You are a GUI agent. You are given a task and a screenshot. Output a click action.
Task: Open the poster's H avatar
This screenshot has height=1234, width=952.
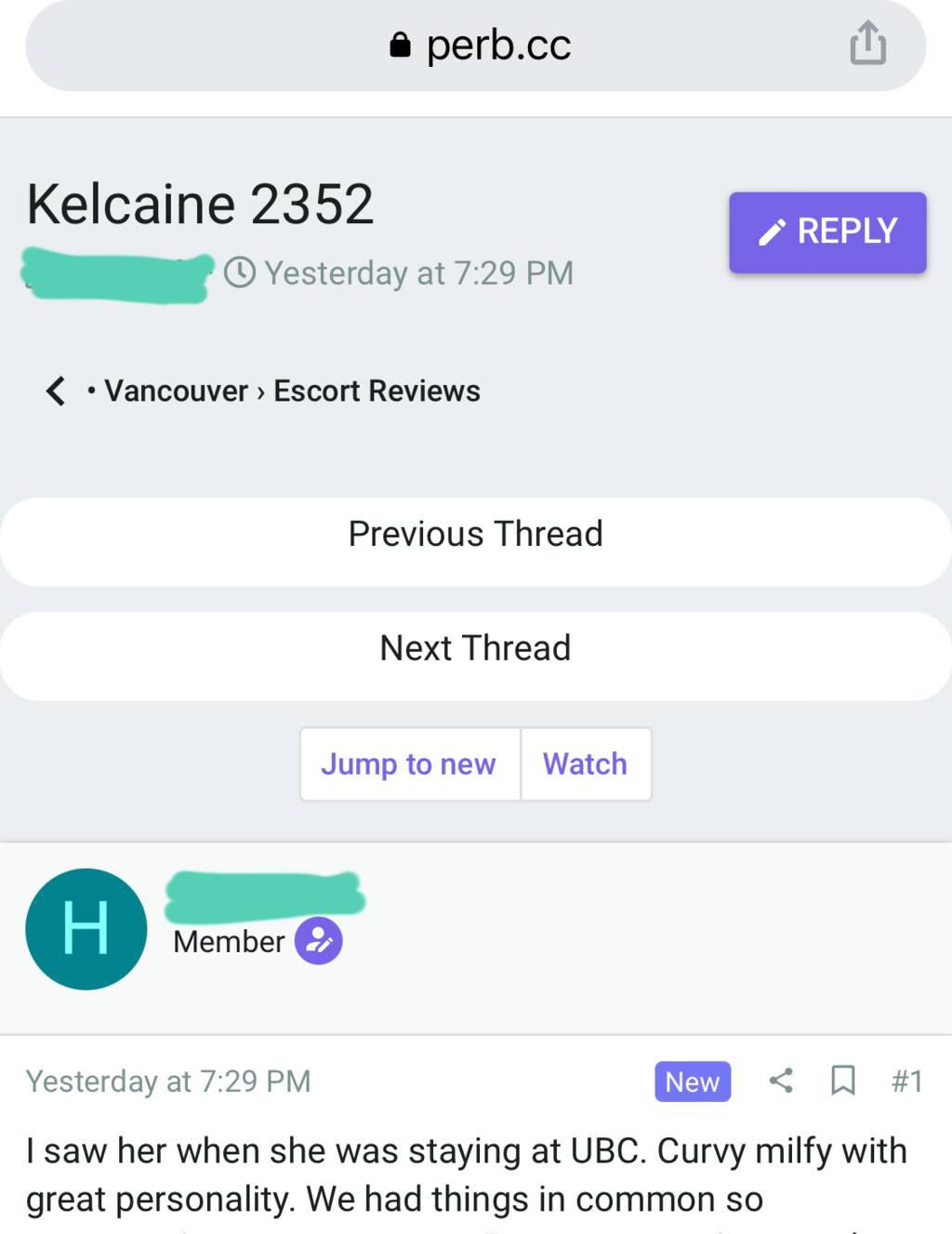tap(86, 929)
